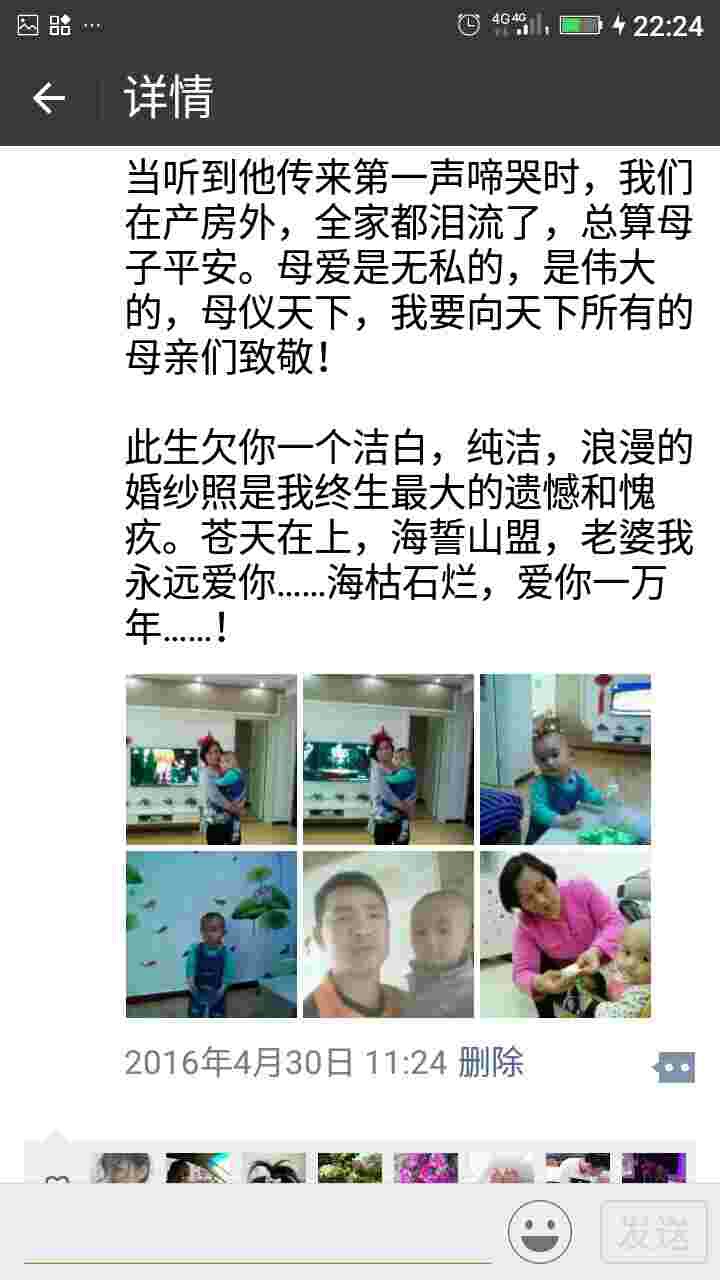View the photo of child by lotus wall
This screenshot has height=1280, width=720.
[211, 934]
